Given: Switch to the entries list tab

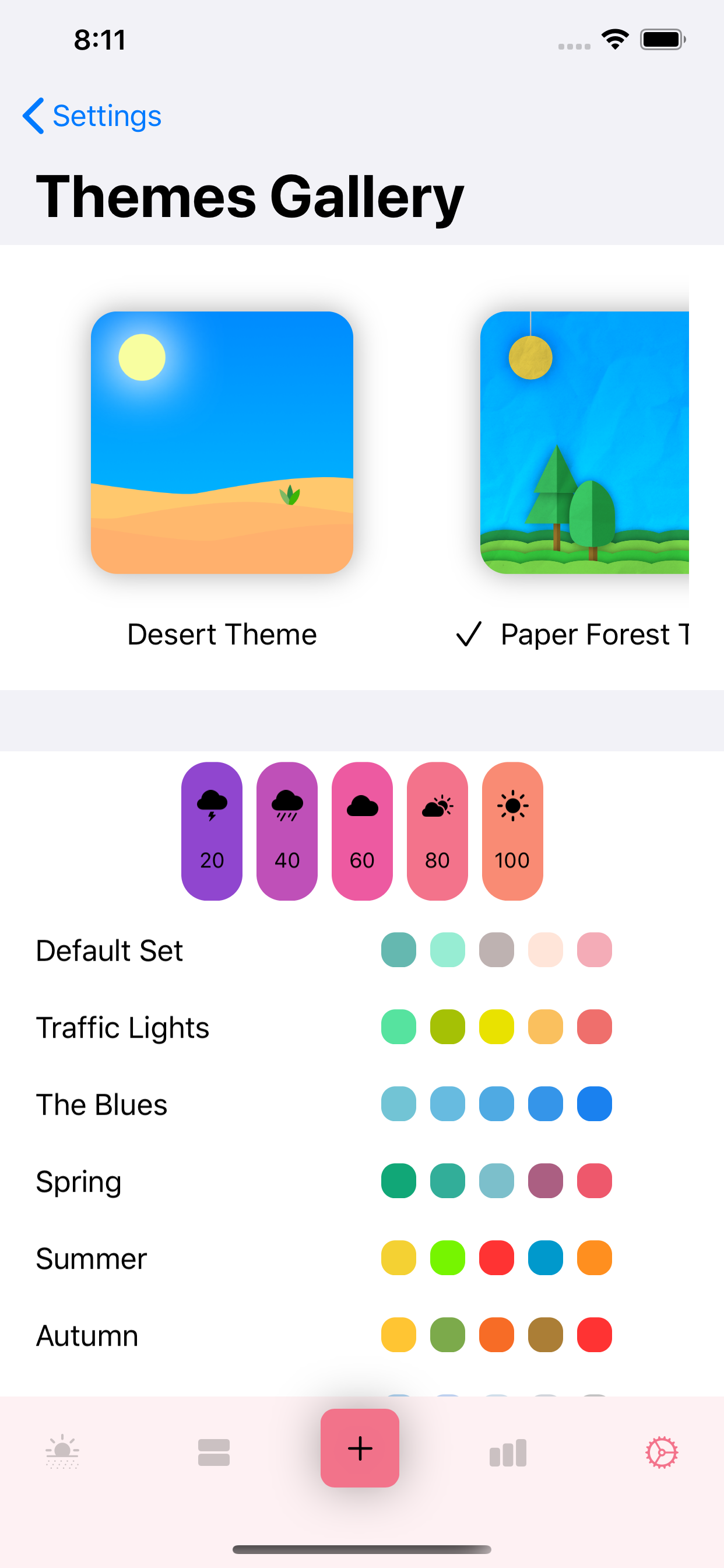Looking at the screenshot, I should click(x=214, y=1452).
